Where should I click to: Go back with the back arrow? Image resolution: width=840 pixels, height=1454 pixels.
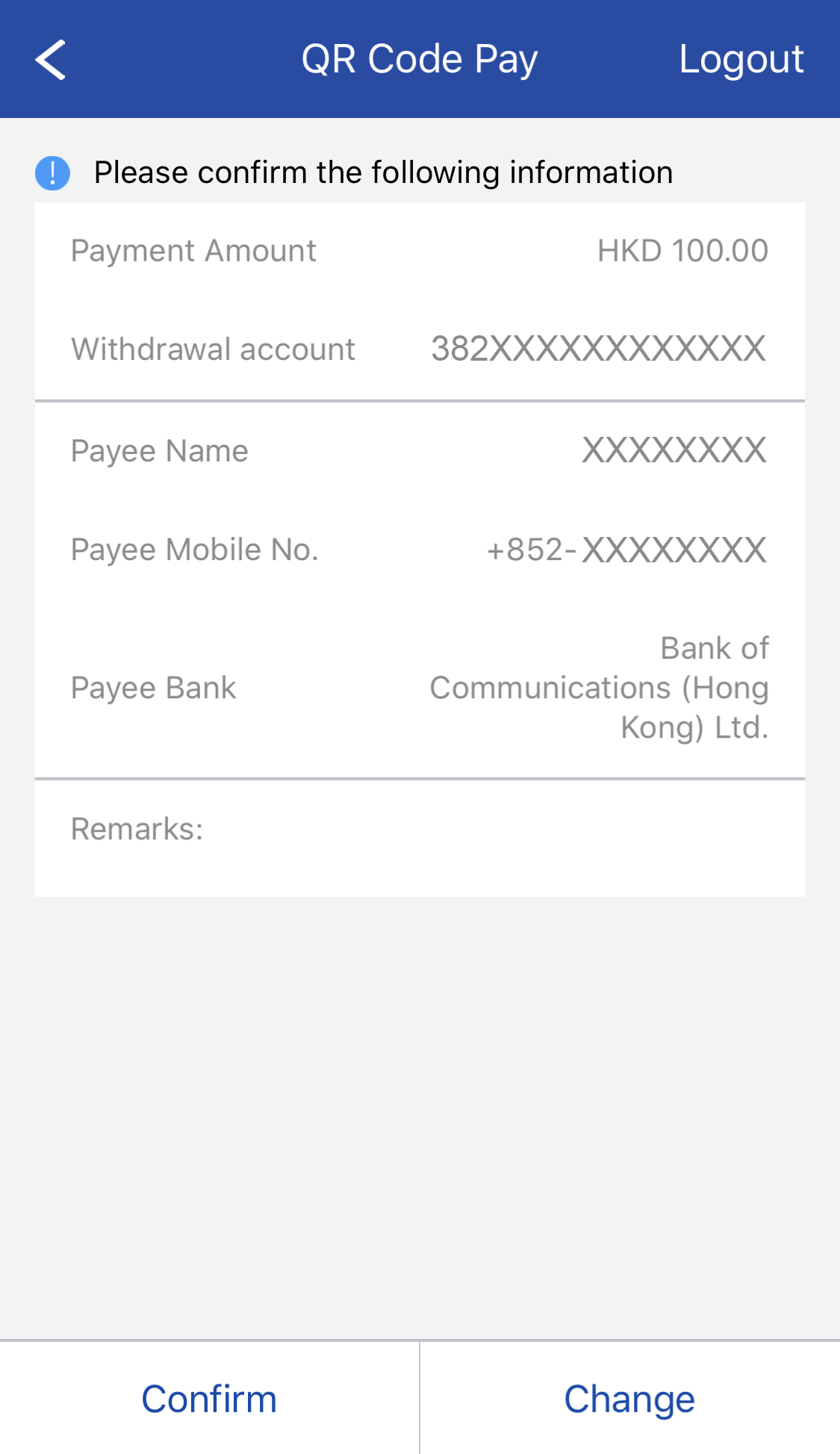[x=51, y=60]
